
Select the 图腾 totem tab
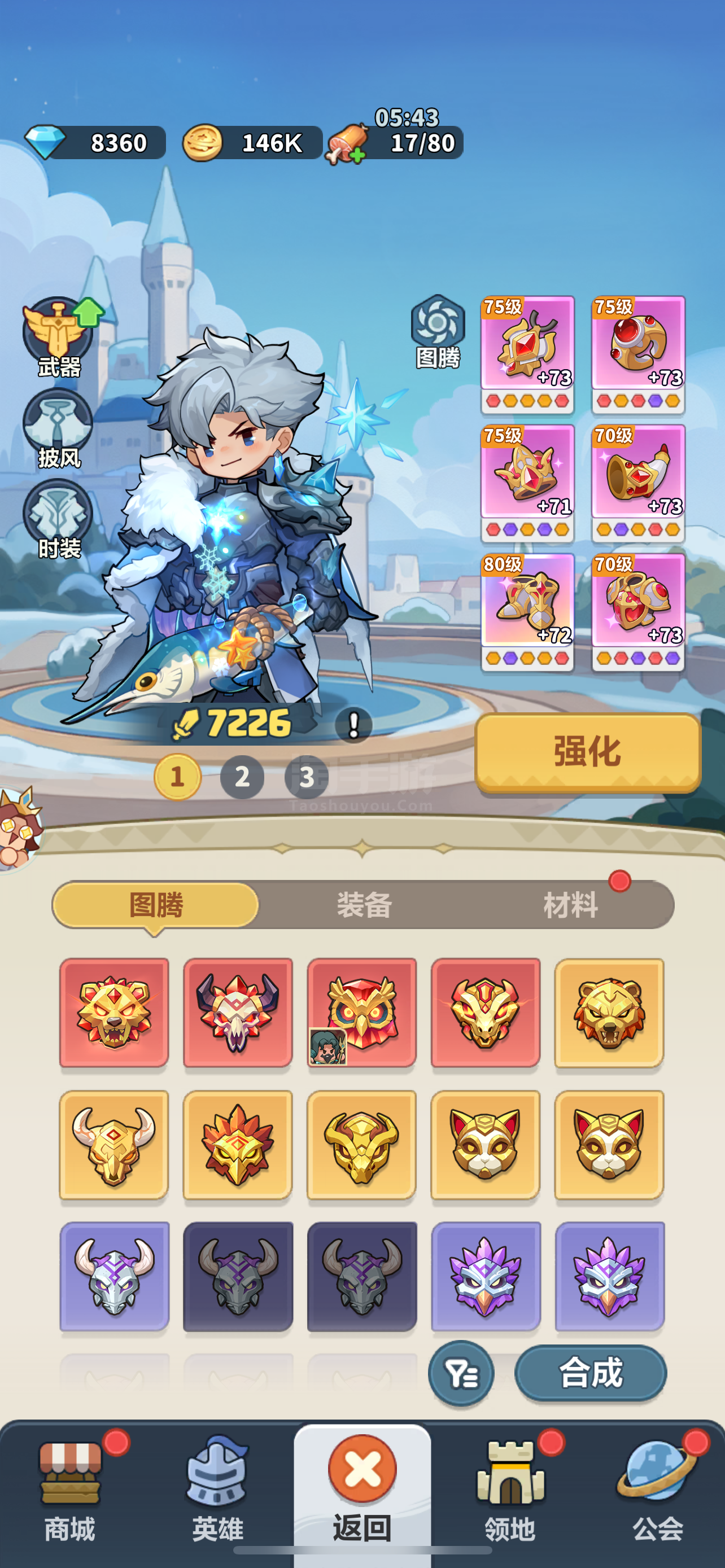156,905
